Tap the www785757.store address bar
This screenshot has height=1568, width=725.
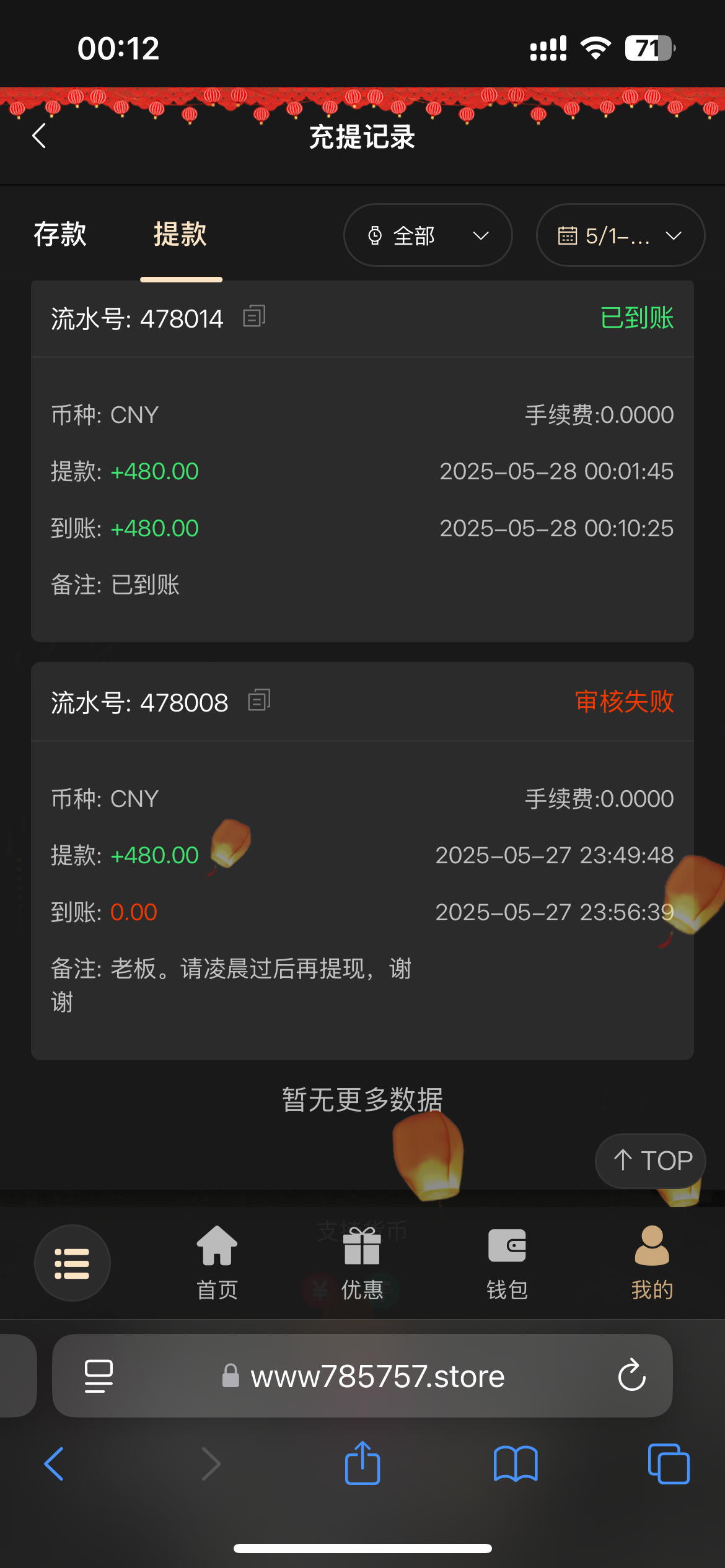tap(377, 1376)
